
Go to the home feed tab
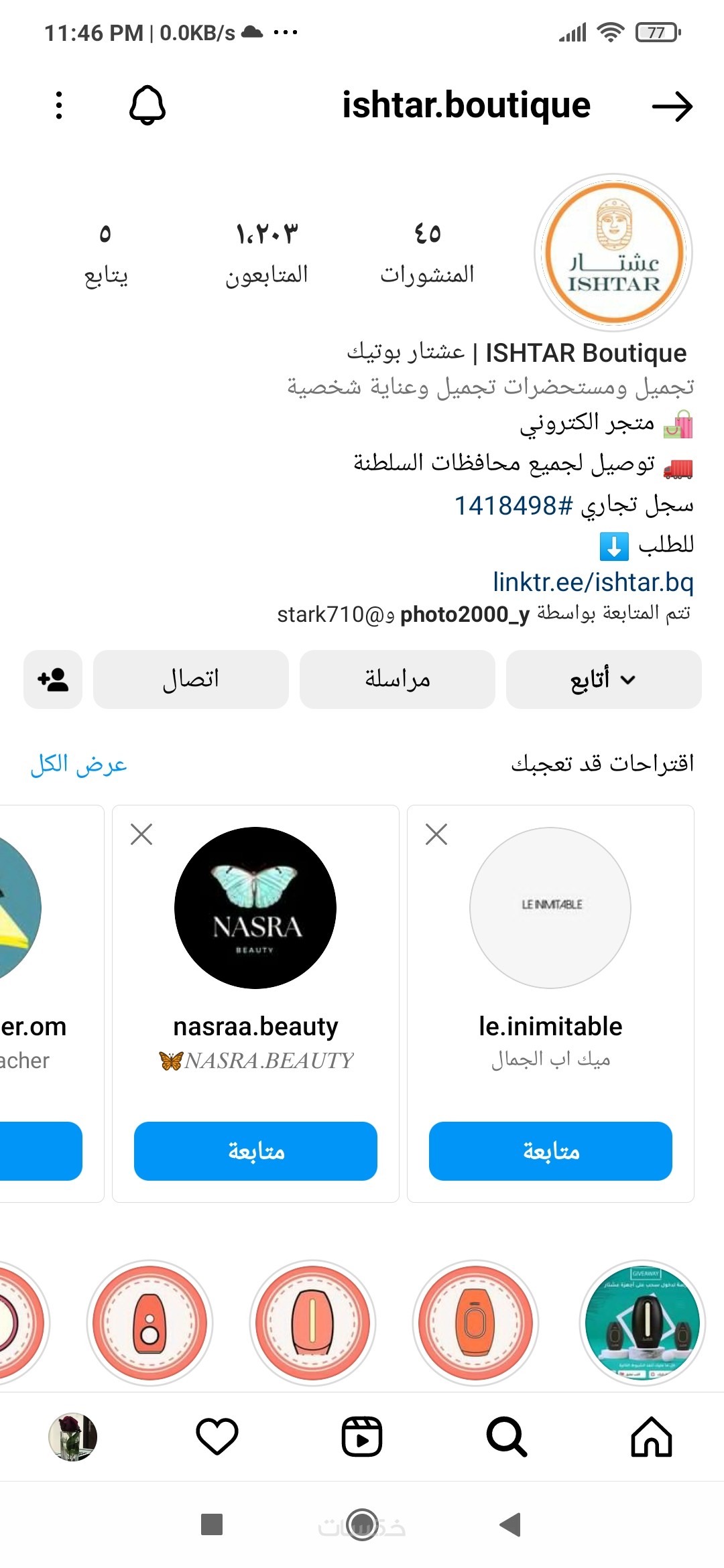coord(651,1437)
